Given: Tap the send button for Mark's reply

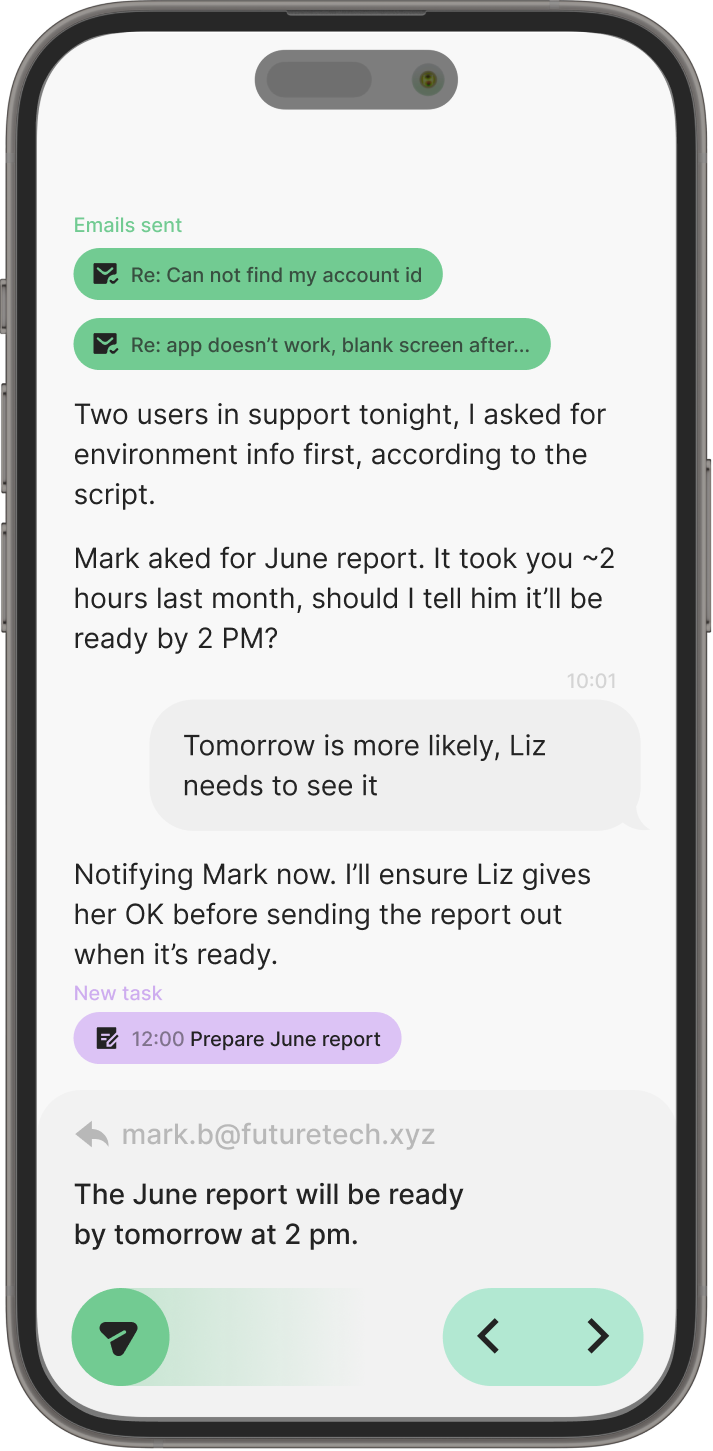Looking at the screenshot, I should coord(120,1336).
